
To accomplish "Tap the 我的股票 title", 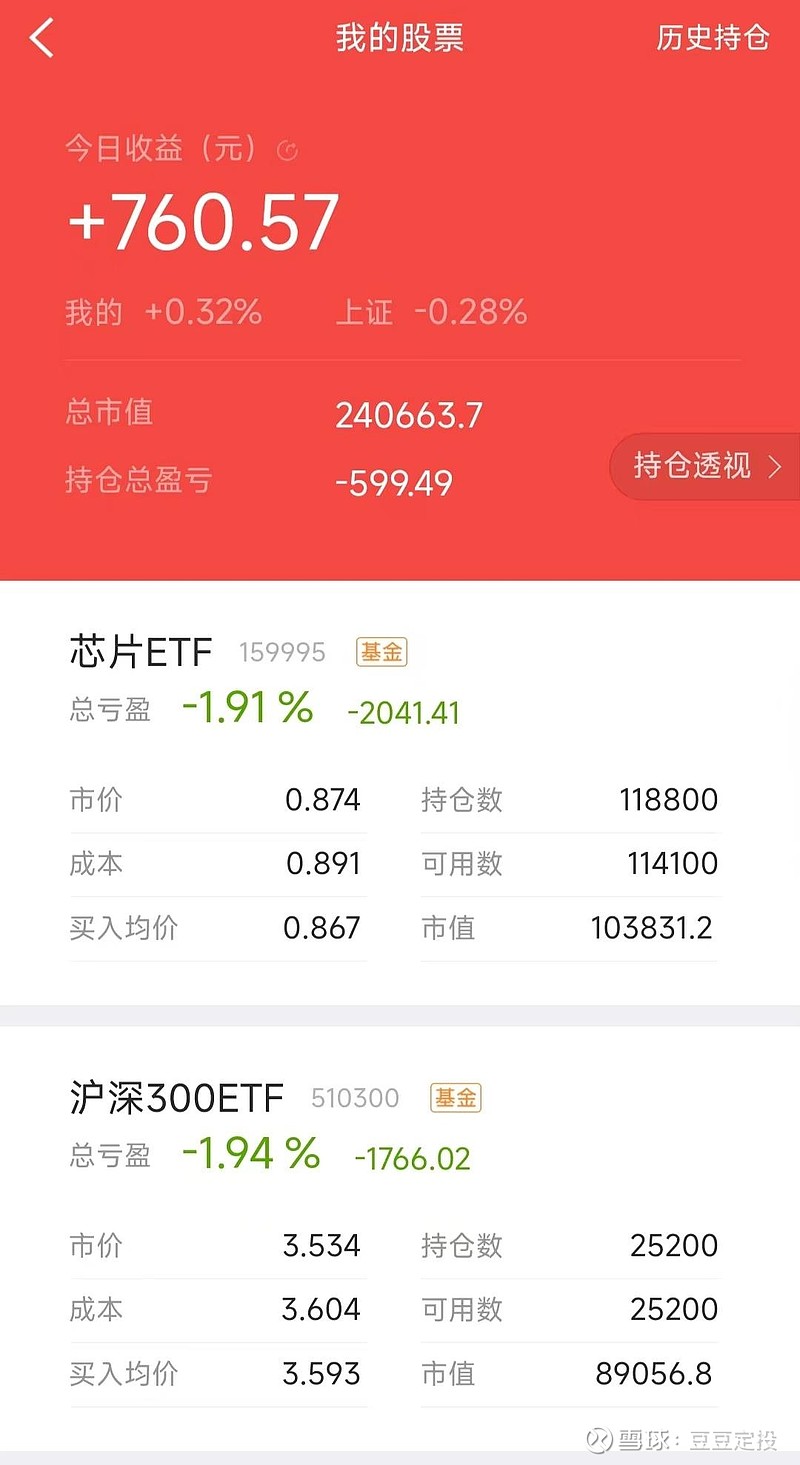I will 398,37.
